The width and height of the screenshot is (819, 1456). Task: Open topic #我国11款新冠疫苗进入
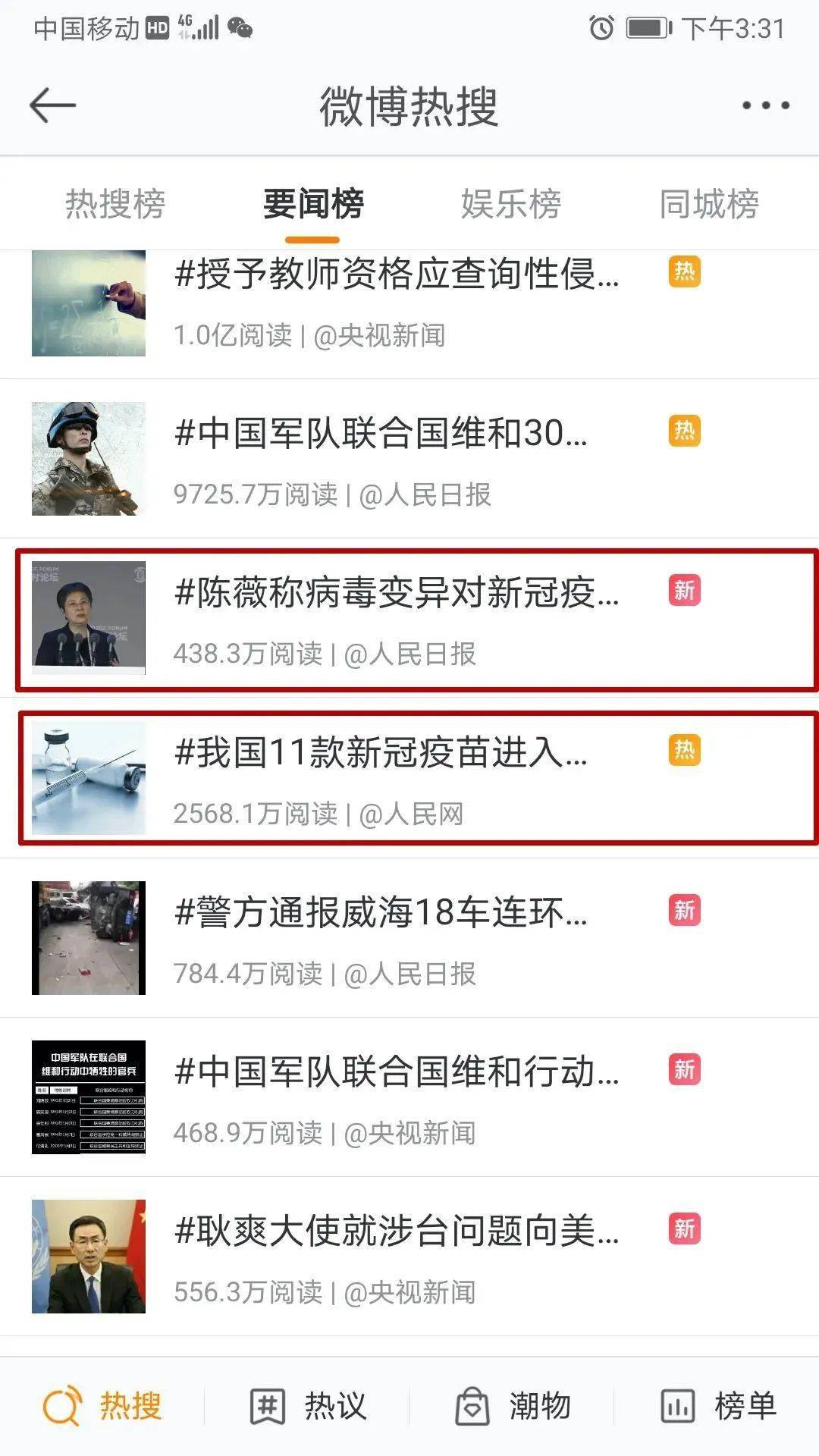point(381,753)
